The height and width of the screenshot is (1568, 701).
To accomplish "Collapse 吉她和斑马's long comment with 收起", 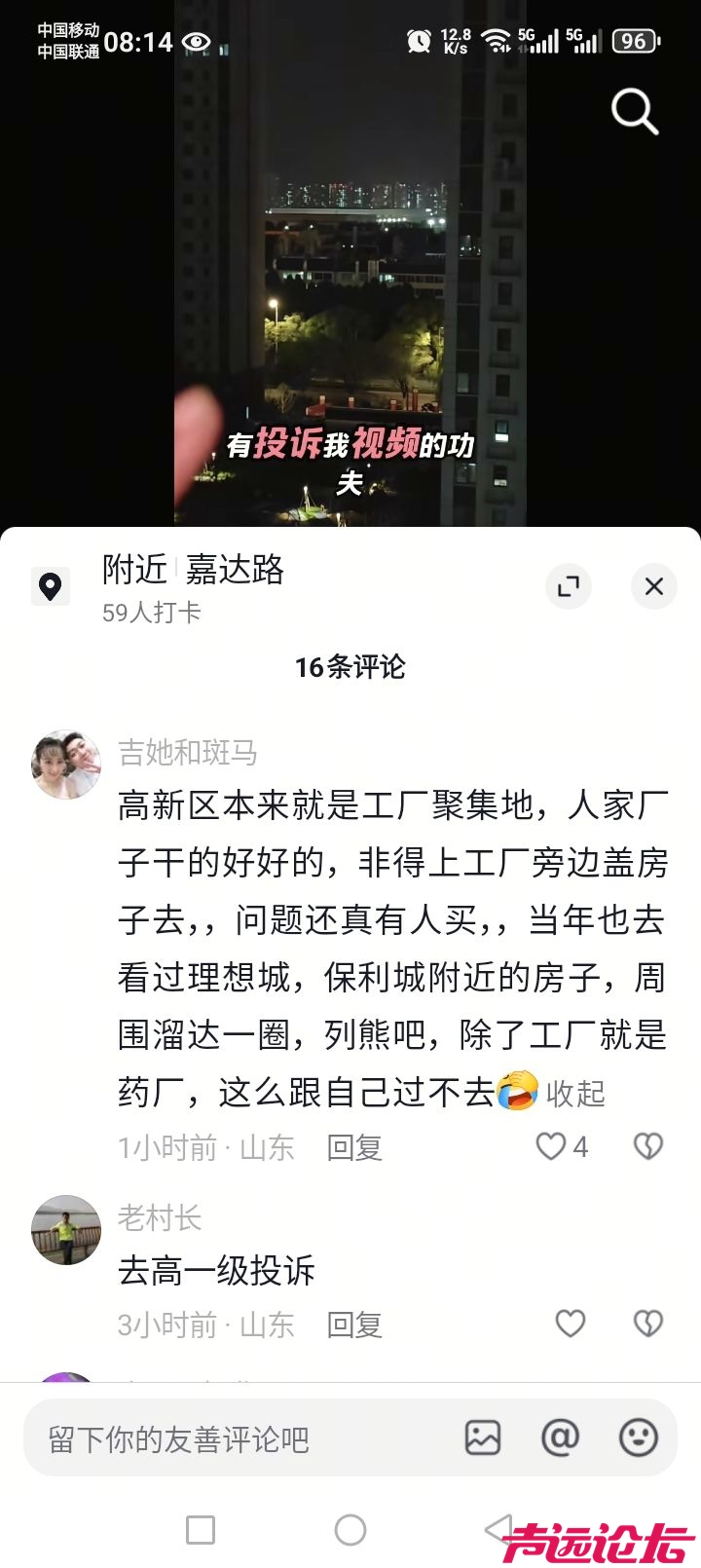I will click(575, 1094).
